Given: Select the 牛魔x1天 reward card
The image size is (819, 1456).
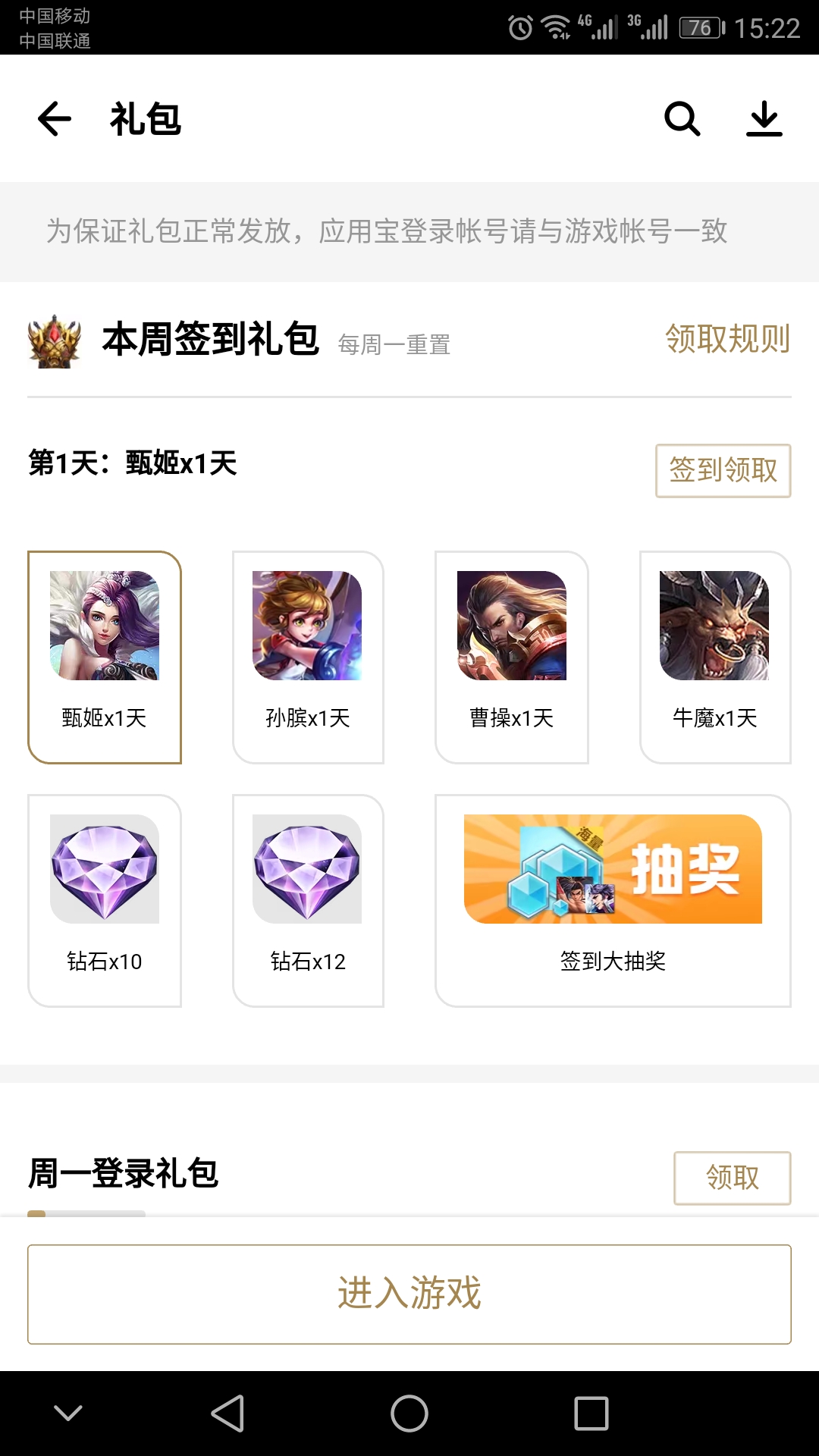Looking at the screenshot, I should point(715,656).
